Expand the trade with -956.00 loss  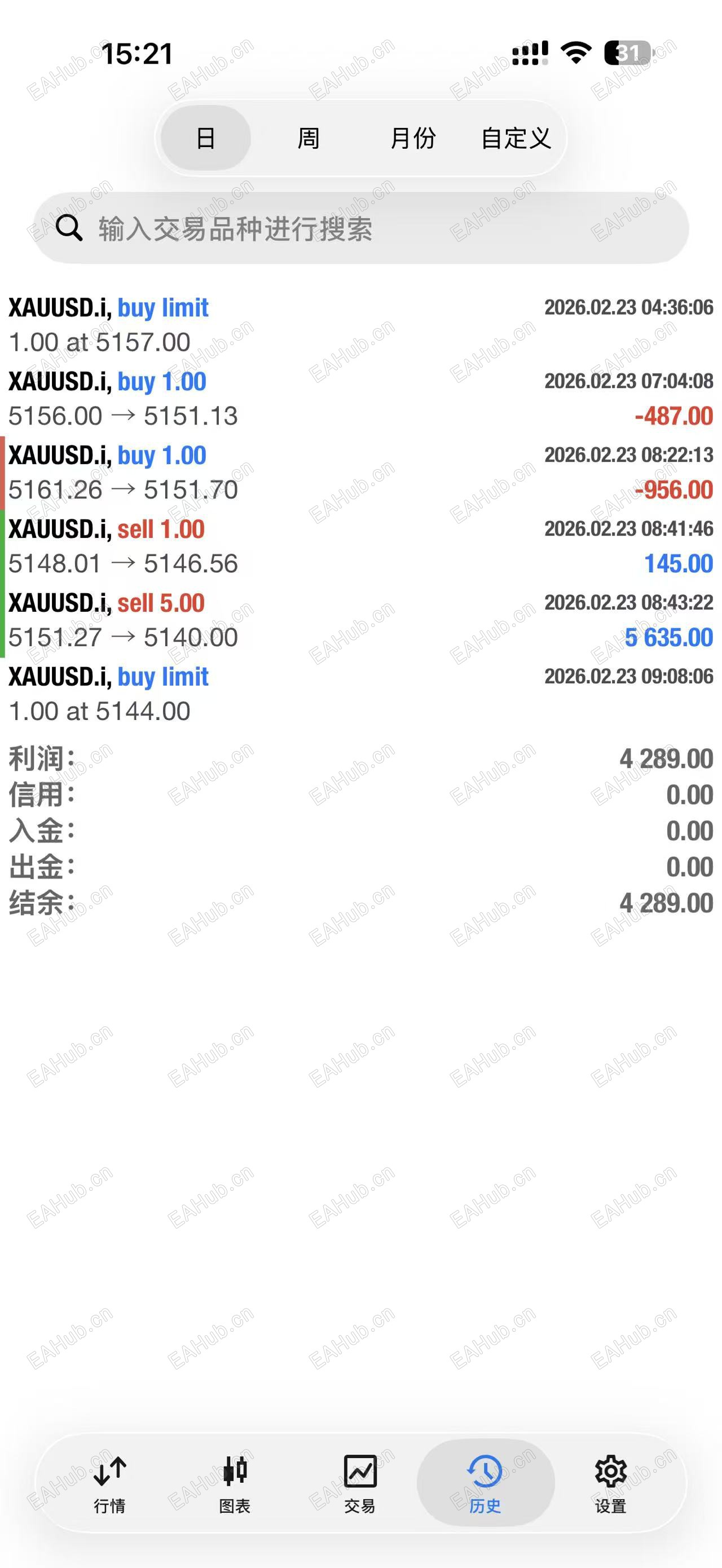point(360,472)
